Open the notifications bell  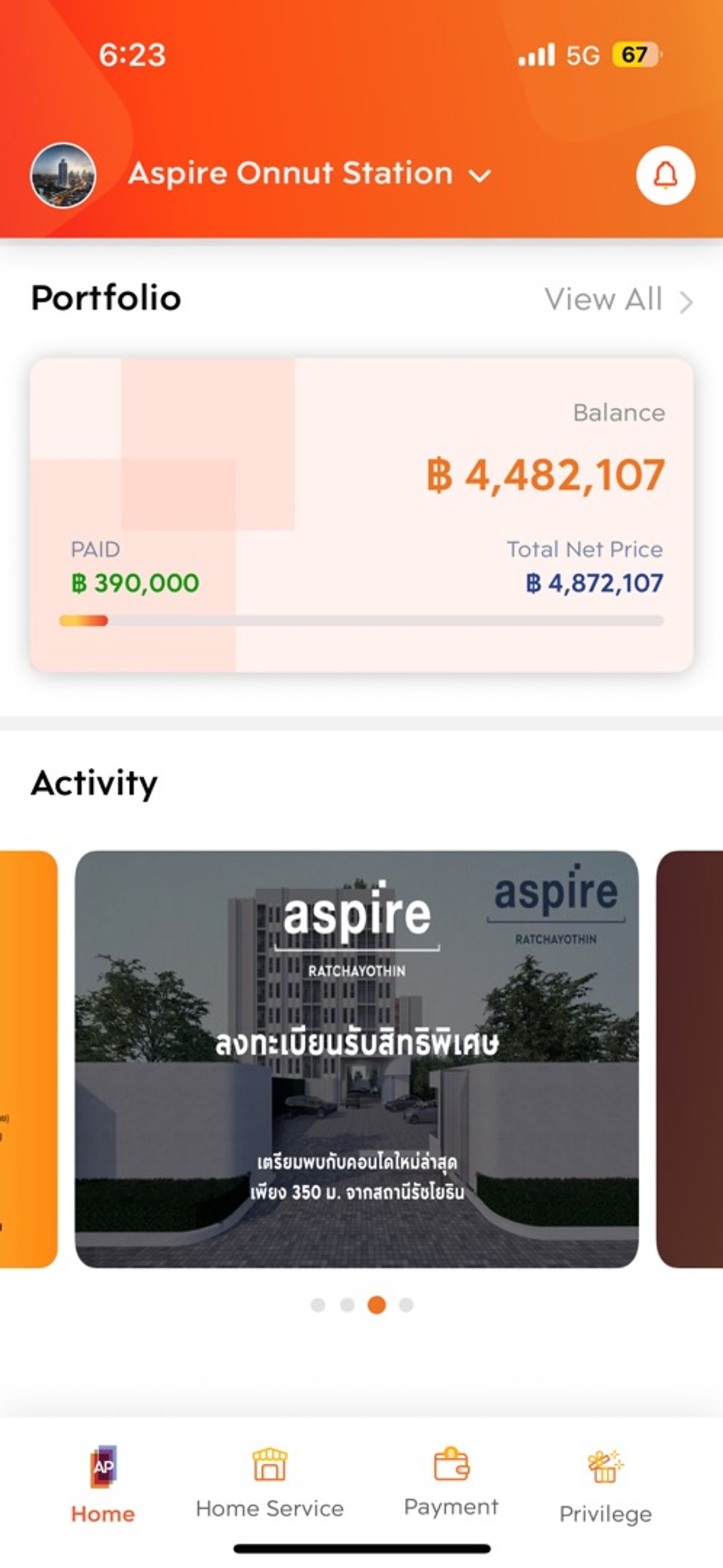click(665, 175)
